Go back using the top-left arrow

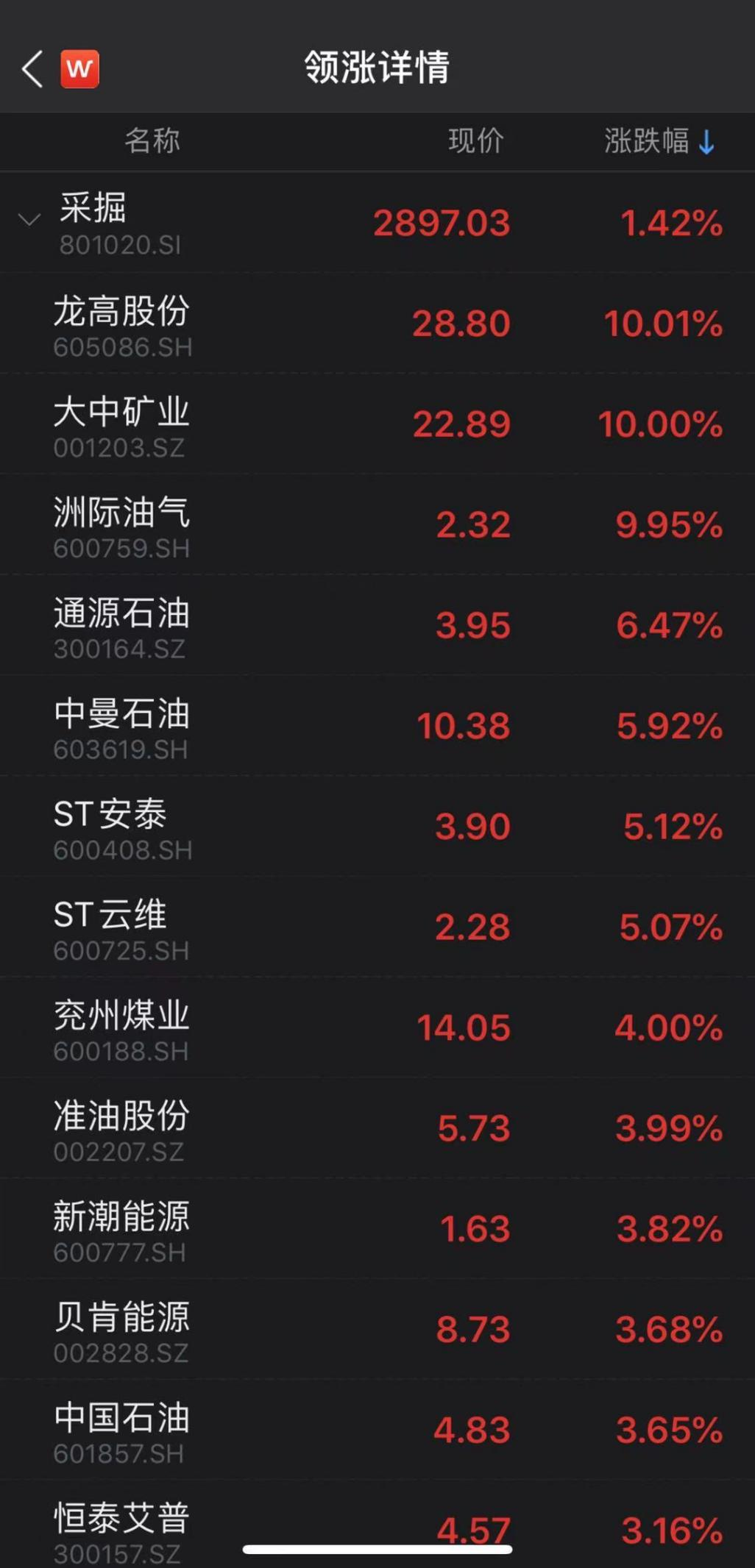(x=32, y=69)
